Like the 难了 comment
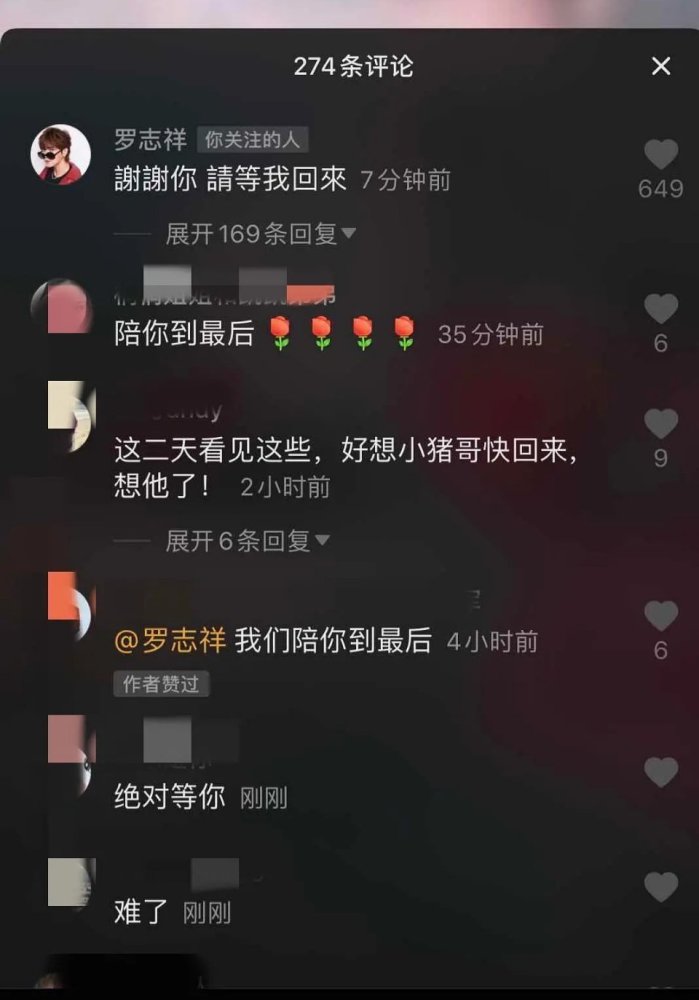Image resolution: width=699 pixels, height=1000 pixels. [660, 887]
